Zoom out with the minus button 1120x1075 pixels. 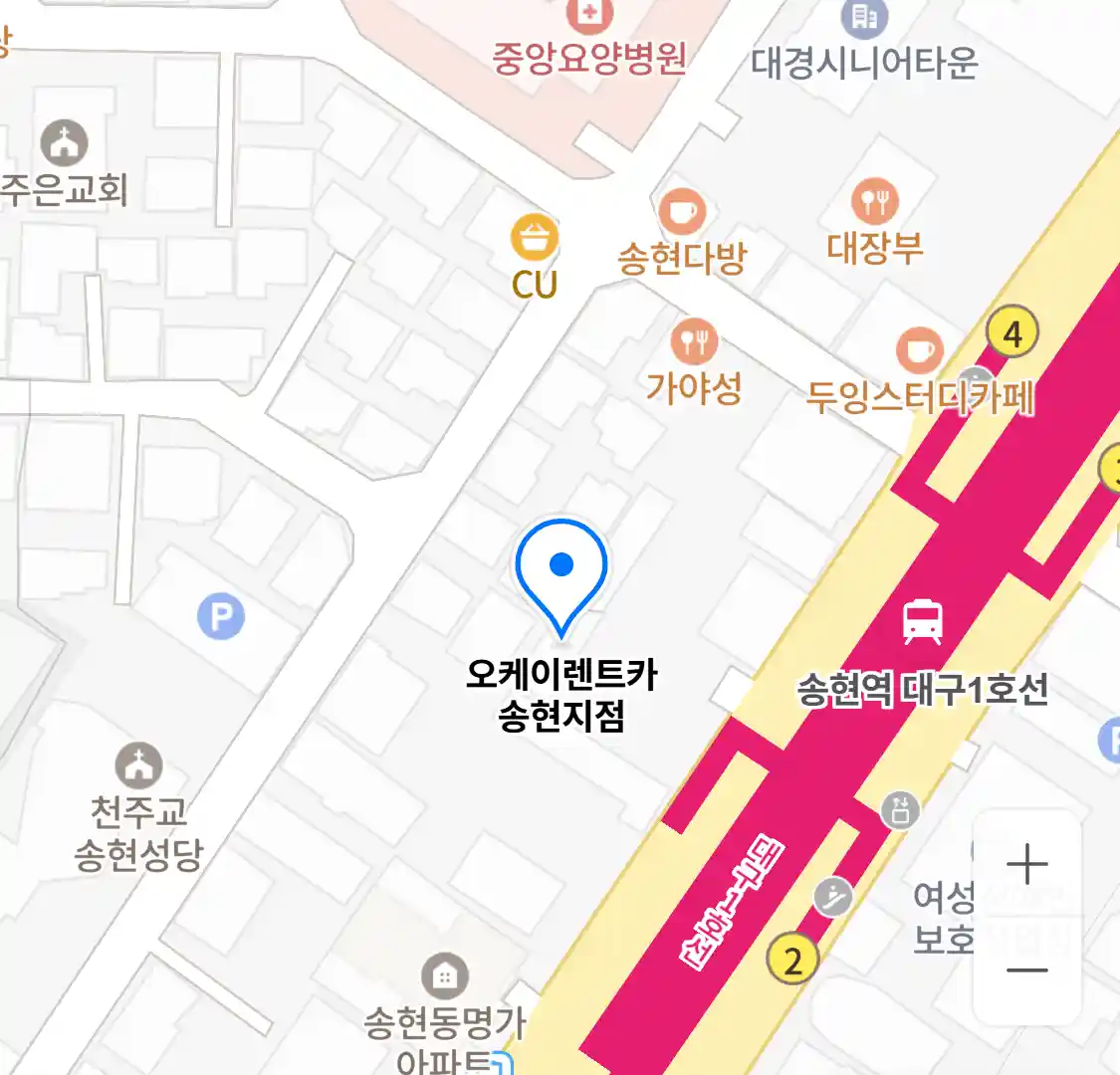1026,970
